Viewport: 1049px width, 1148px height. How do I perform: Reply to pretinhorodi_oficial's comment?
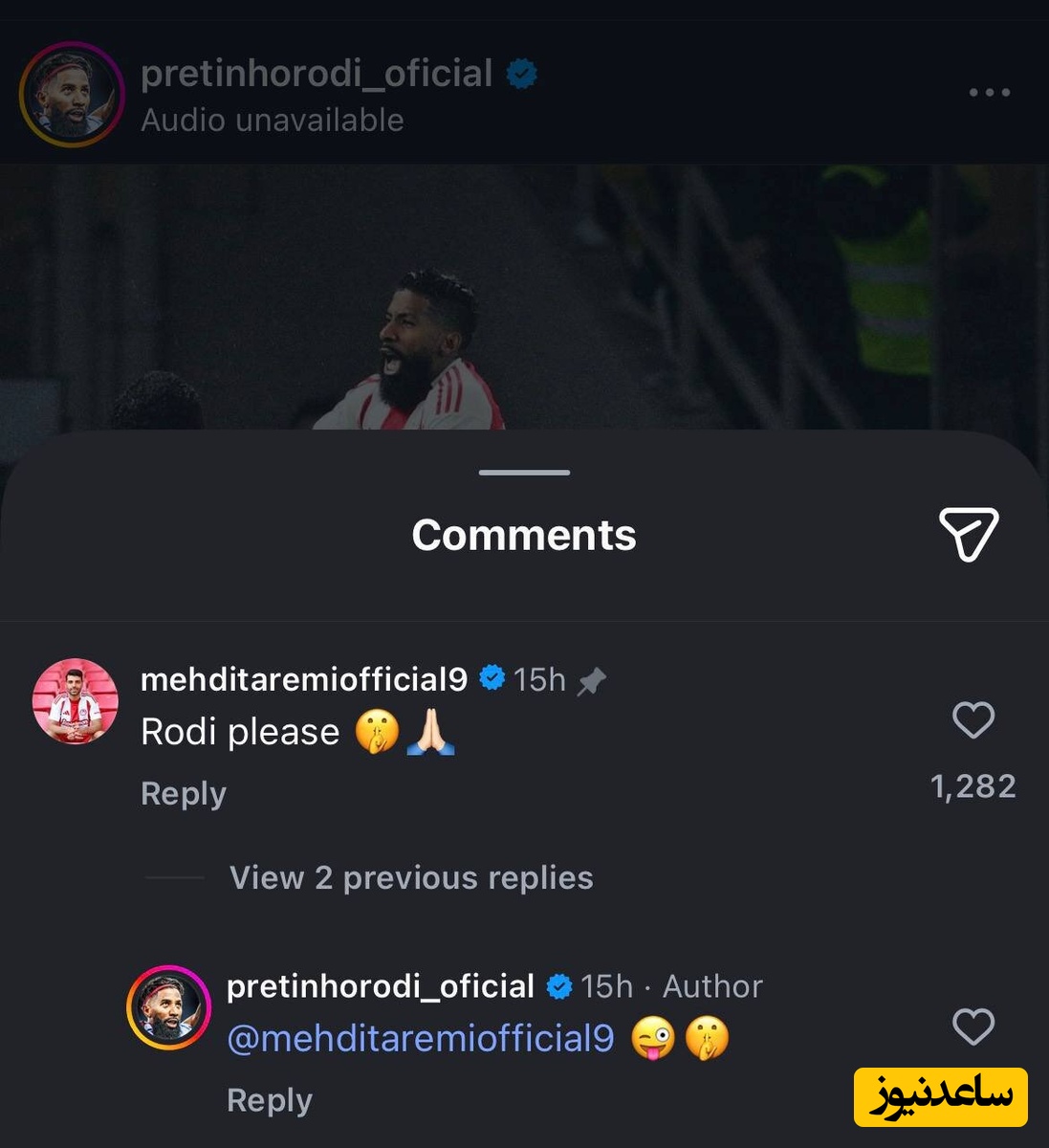pos(269,1100)
